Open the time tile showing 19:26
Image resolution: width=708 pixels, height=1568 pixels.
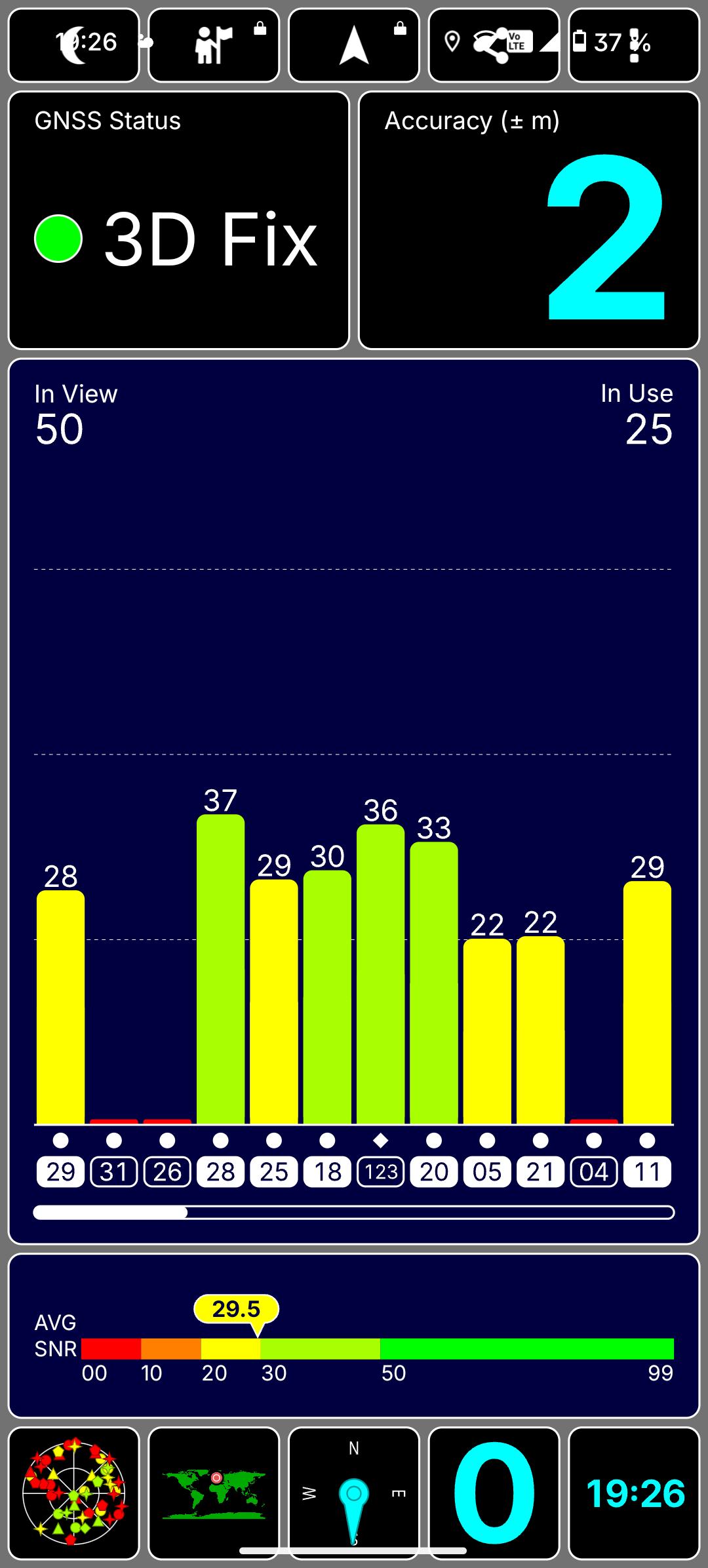pyautogui.click(x=634, y=1493)
